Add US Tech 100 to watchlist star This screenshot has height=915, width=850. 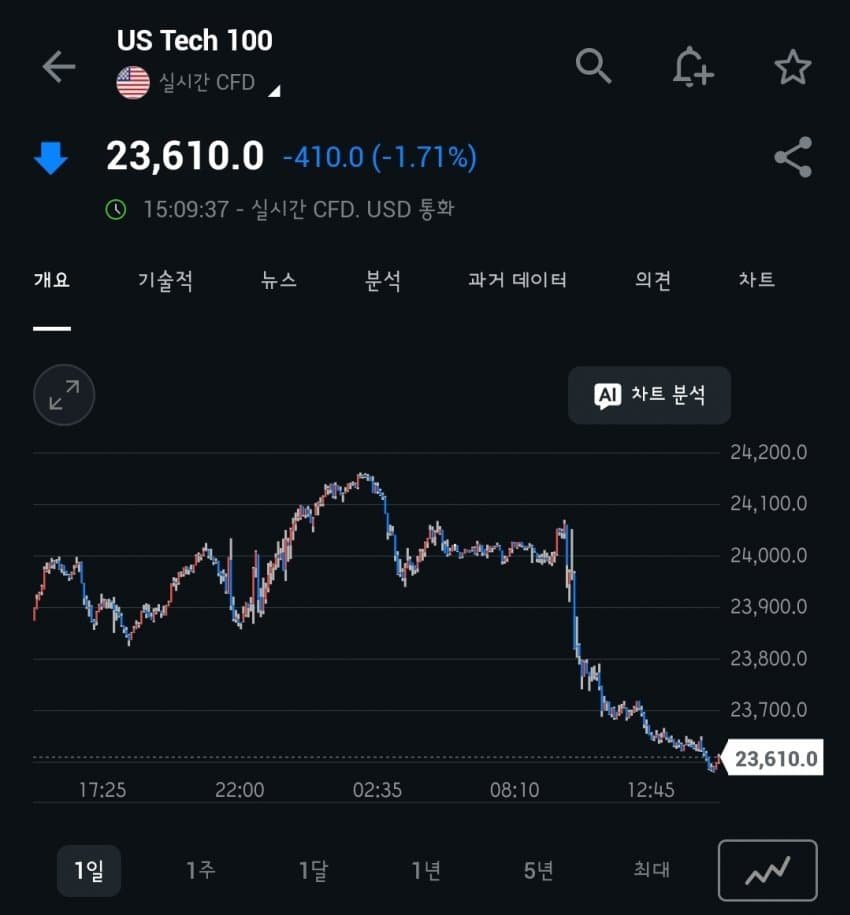(x=792, y=67)
